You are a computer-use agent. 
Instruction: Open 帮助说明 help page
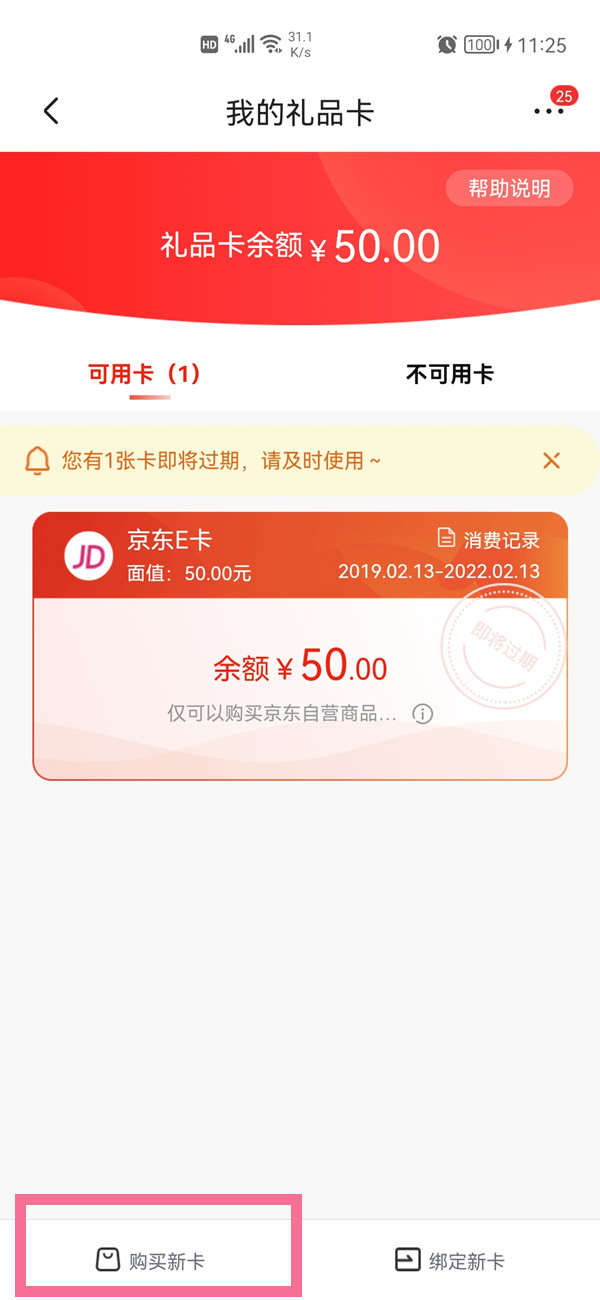(x=510, y=189)
